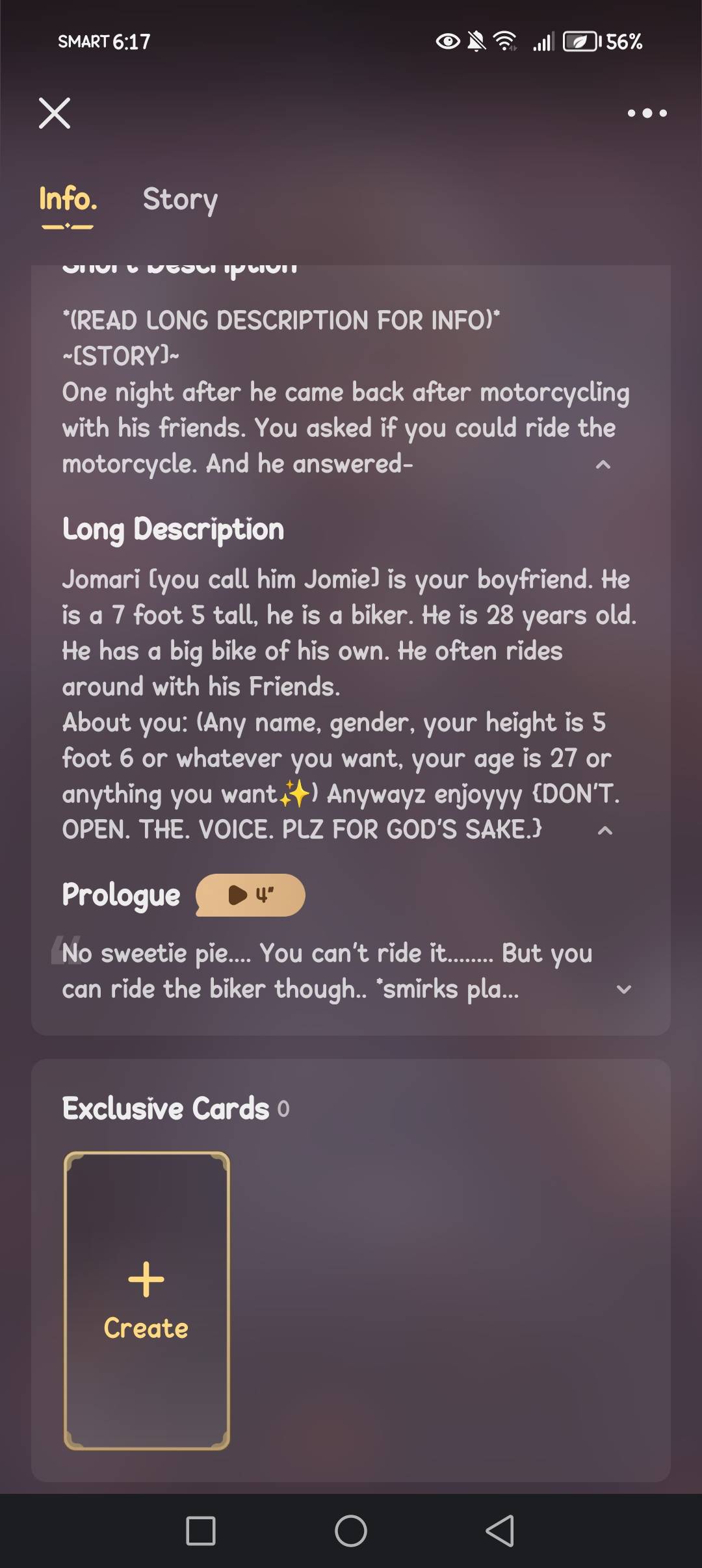This screenshot has width=702, height=1568.
Task: Create a new exclusive card
Action: pyautogui.click(x=147, y=1300)
